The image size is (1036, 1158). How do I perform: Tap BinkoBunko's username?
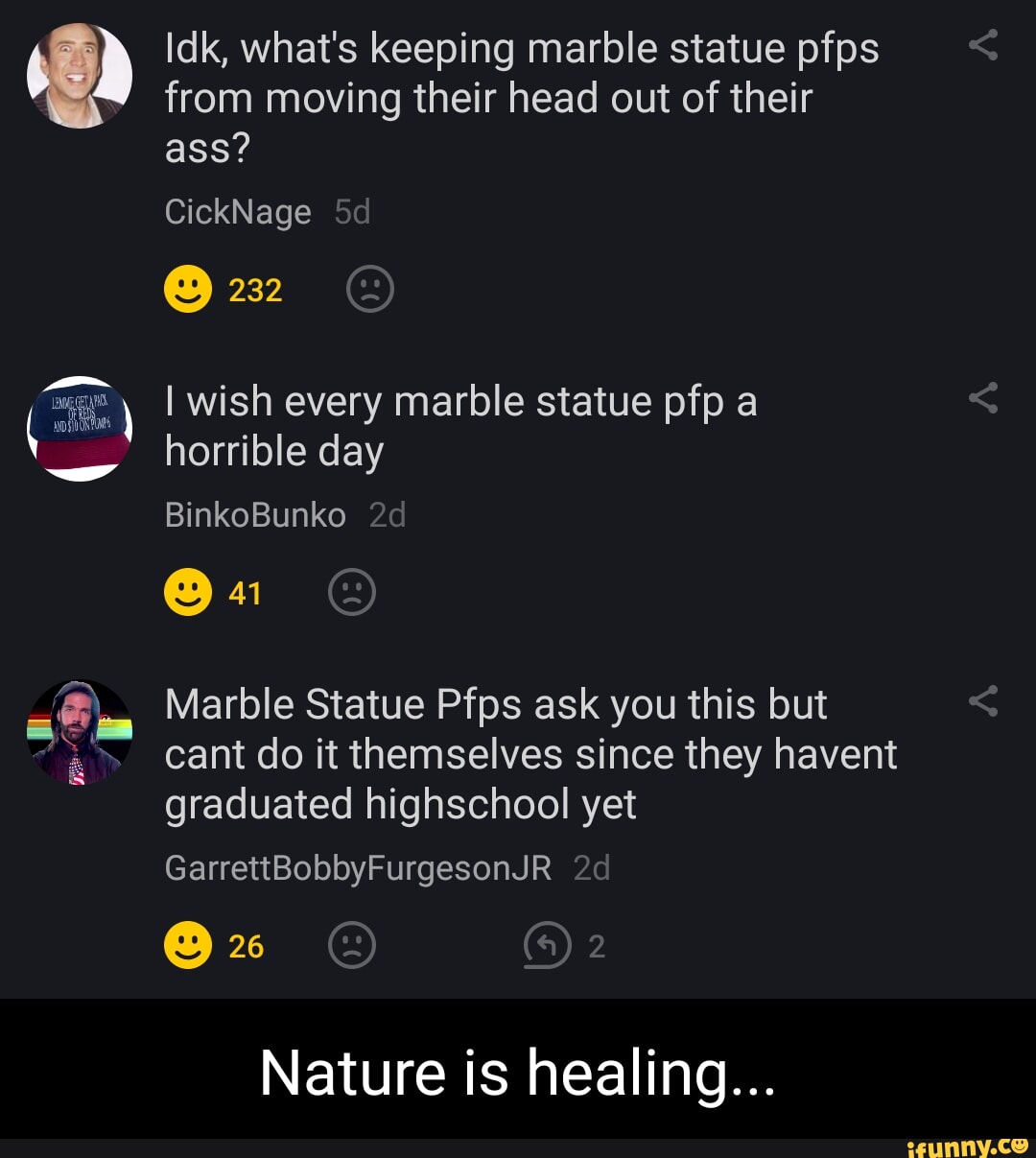click(x=254, y=514)
